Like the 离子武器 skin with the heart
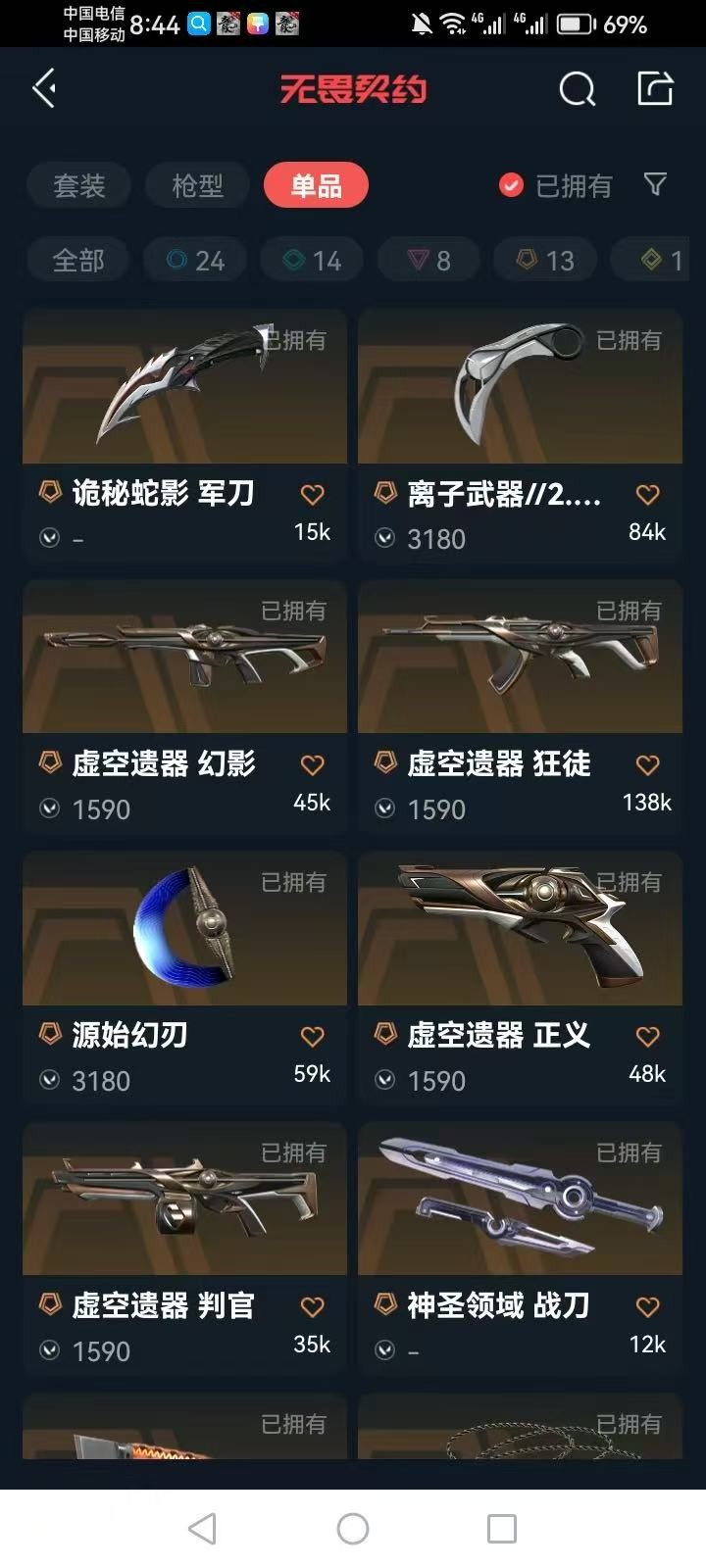Screen dimensions: 706x1568 pyautogui.click(x=647, y=494)
